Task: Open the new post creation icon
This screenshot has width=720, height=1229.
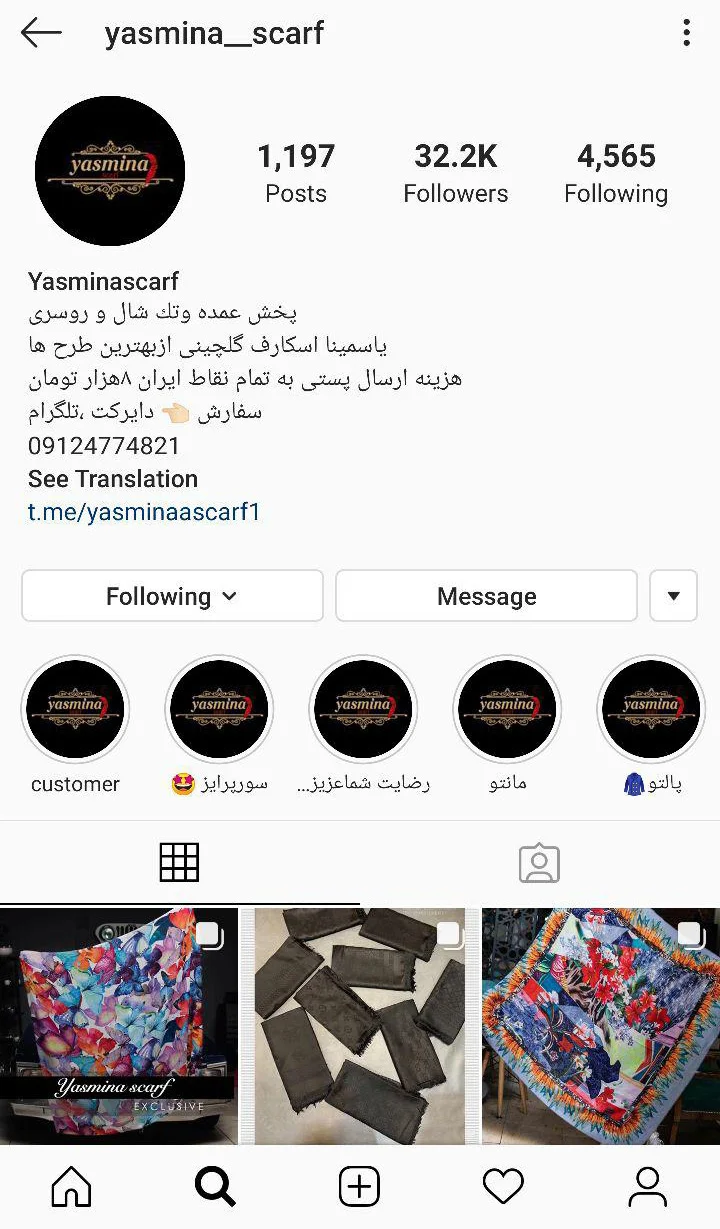Action: pyautogui.click(x=359, y=1186)
